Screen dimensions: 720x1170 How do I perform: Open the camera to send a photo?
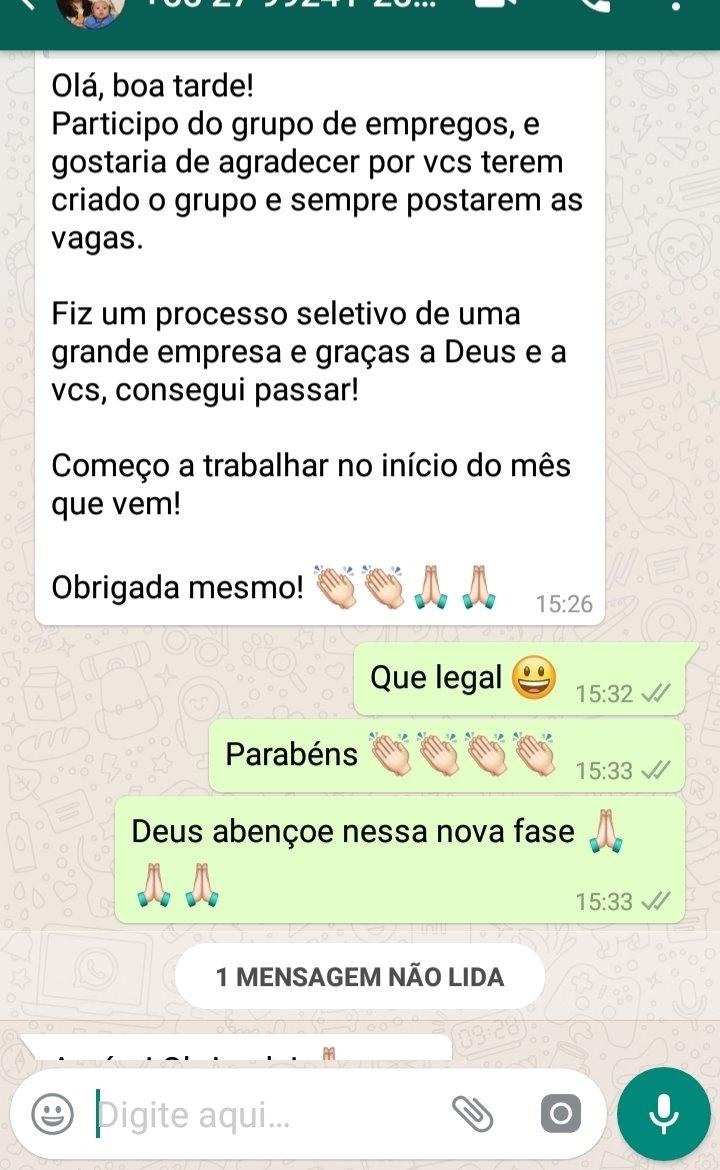click(x=560, y=1113)
